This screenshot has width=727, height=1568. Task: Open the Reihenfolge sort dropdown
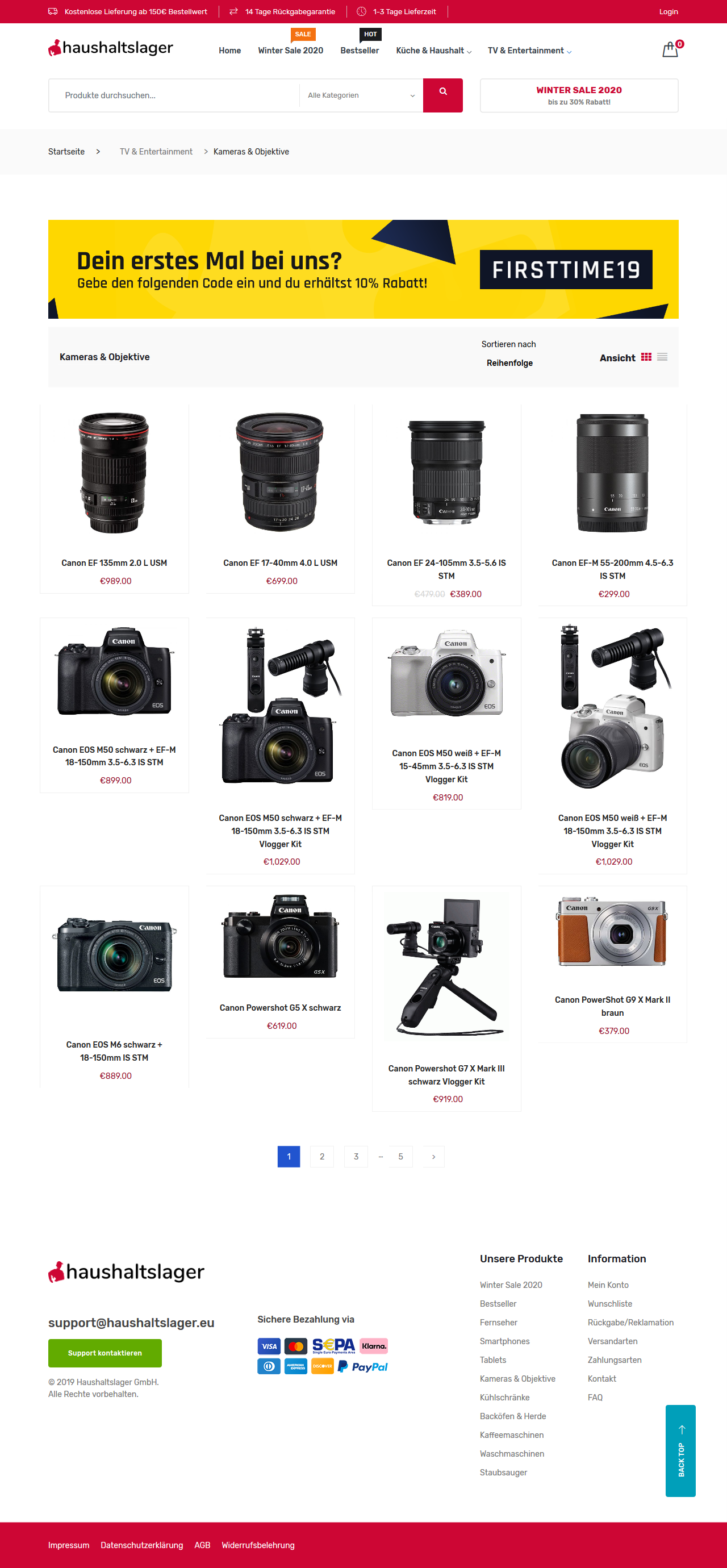tap(509, 363)
